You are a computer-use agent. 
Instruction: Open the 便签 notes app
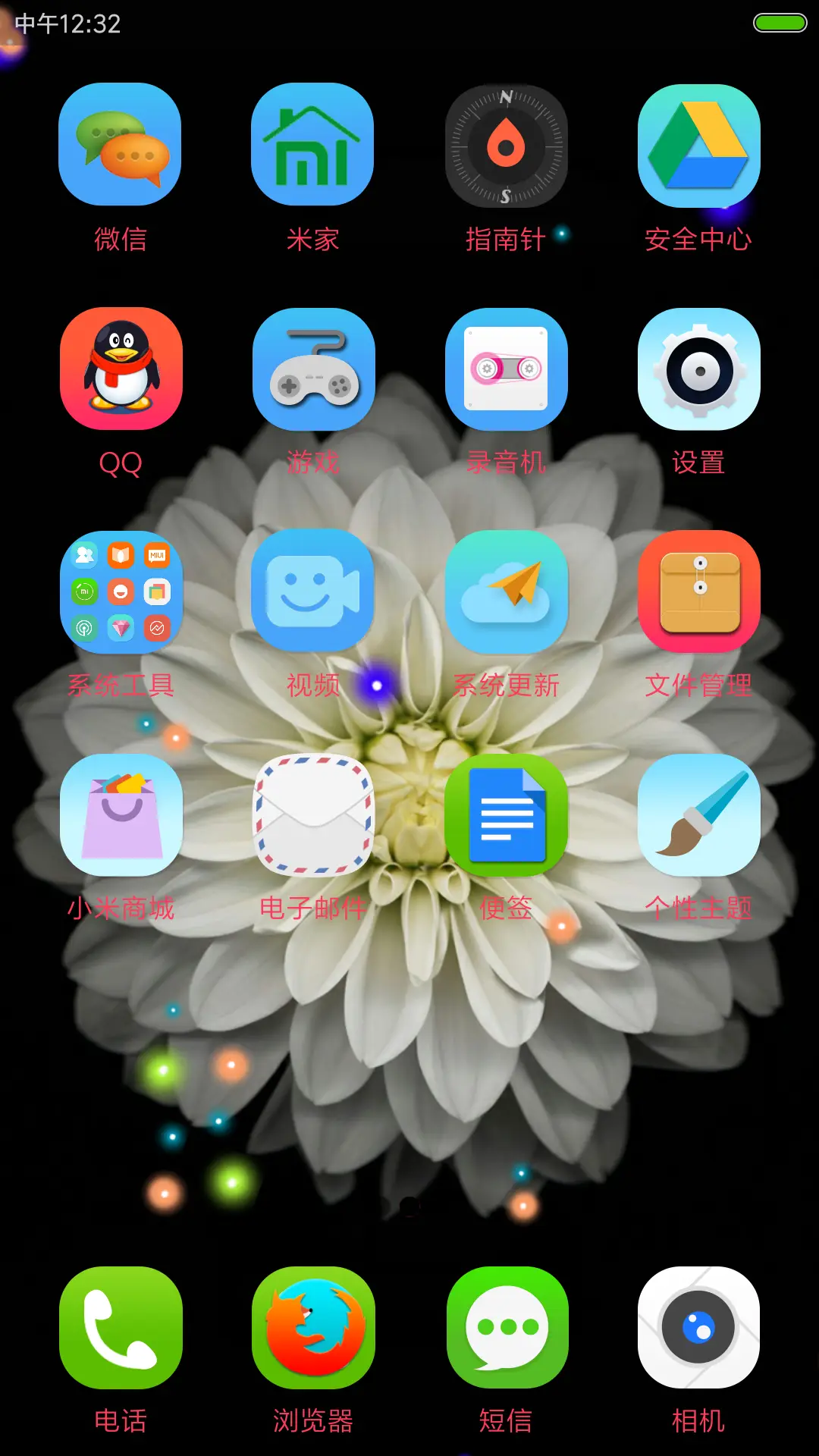506,815
